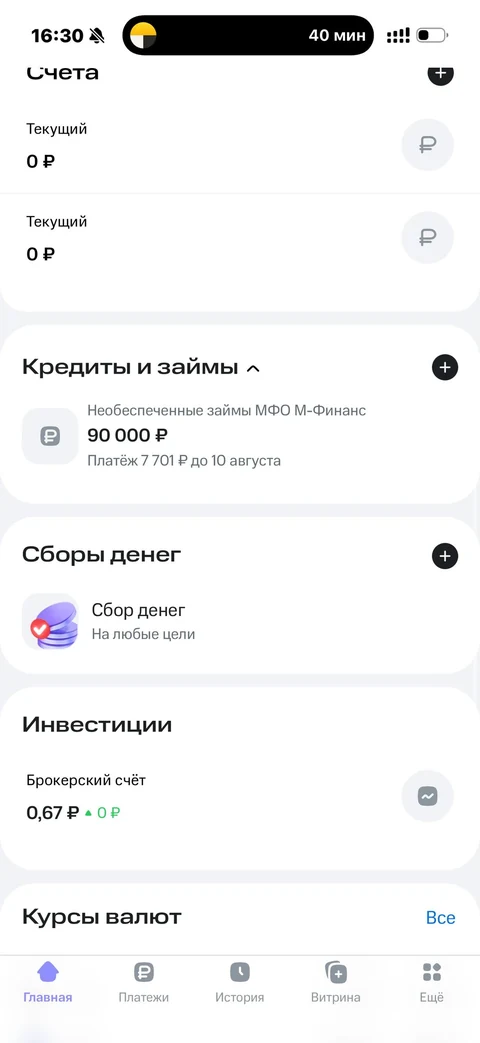This screenshot has width=480, height=1043.
Task: Go to the Главная tab
Action: (x=48, y=982)
